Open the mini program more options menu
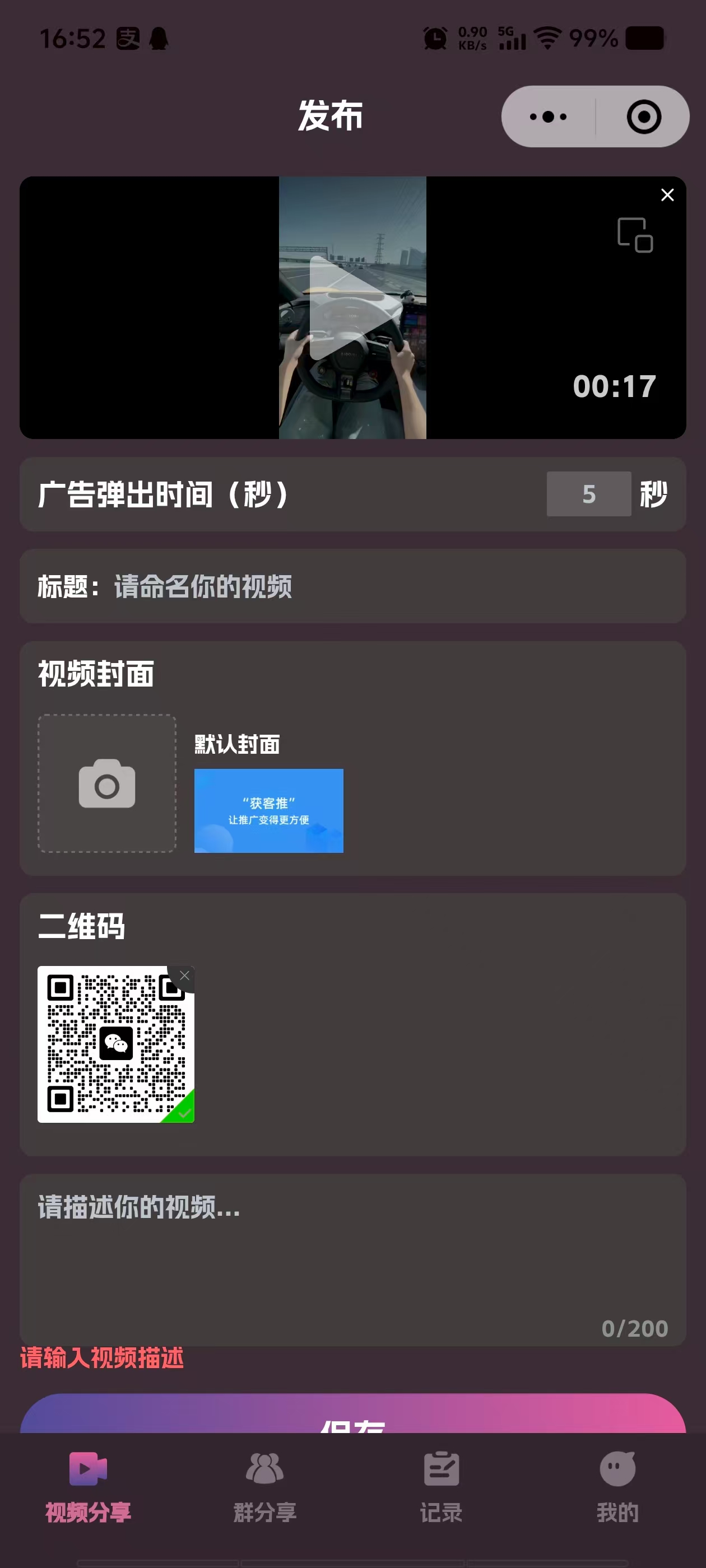Image resolution: width=706 pixels, height=1568 pixels. pos(547,116)
